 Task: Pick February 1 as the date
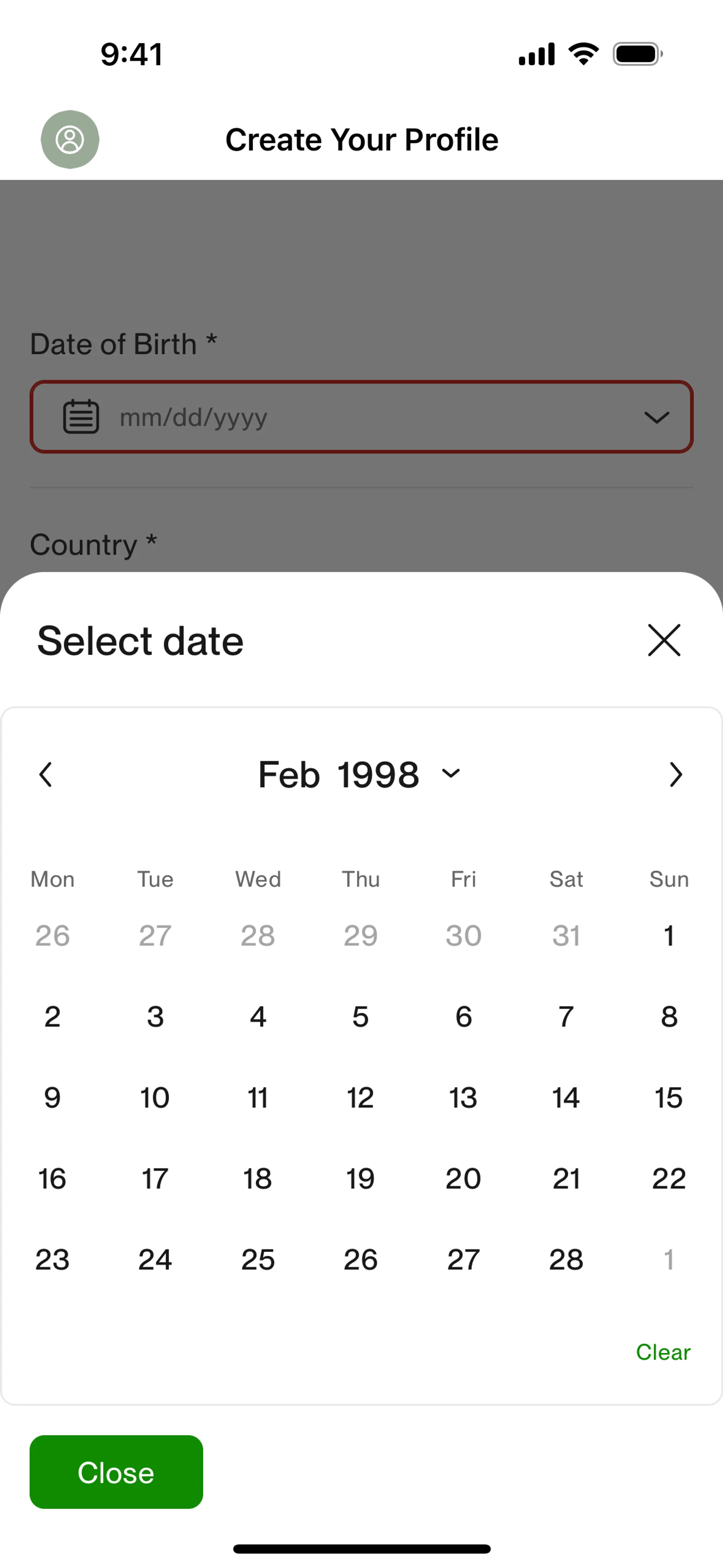tap(668, 935)
